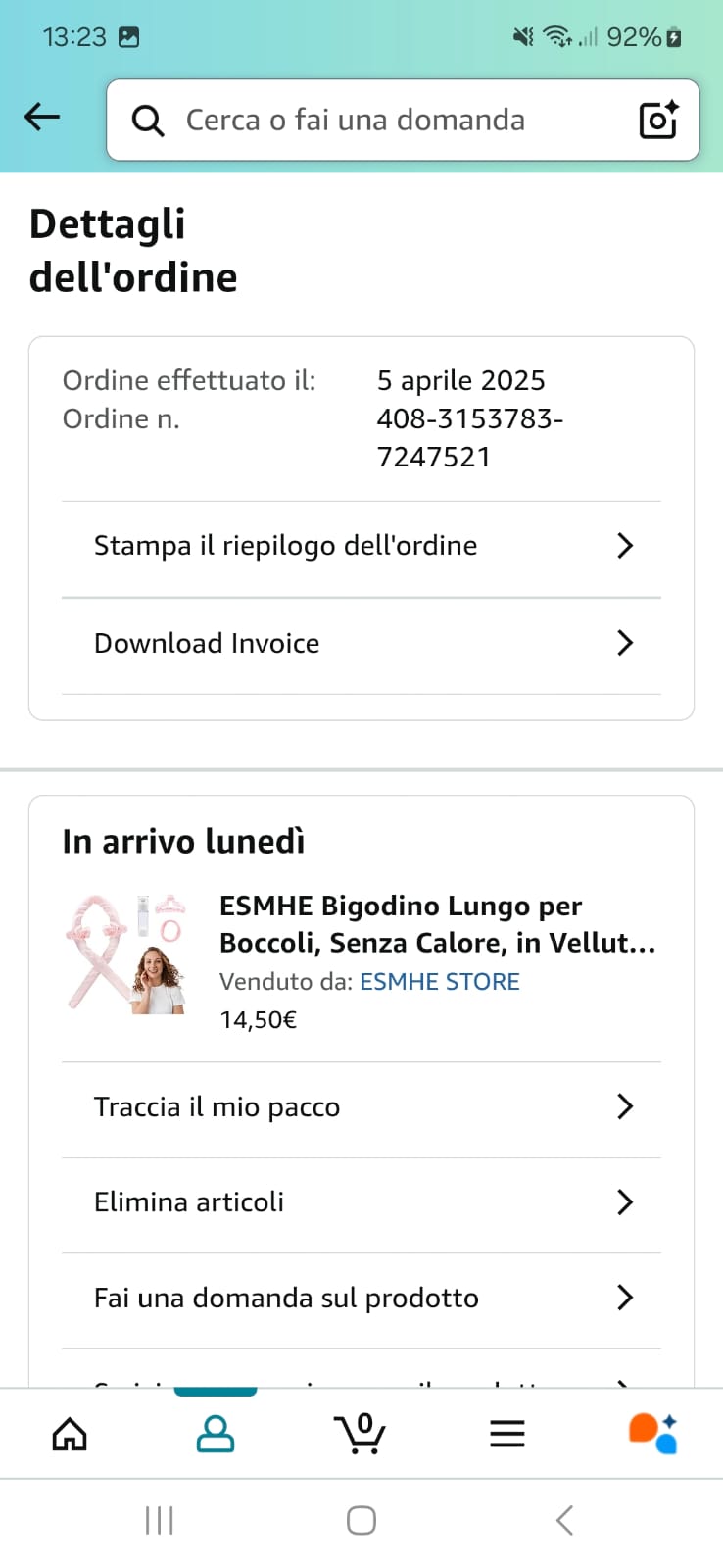Open 'Traccia il mio pacco'

[361, 1107]
